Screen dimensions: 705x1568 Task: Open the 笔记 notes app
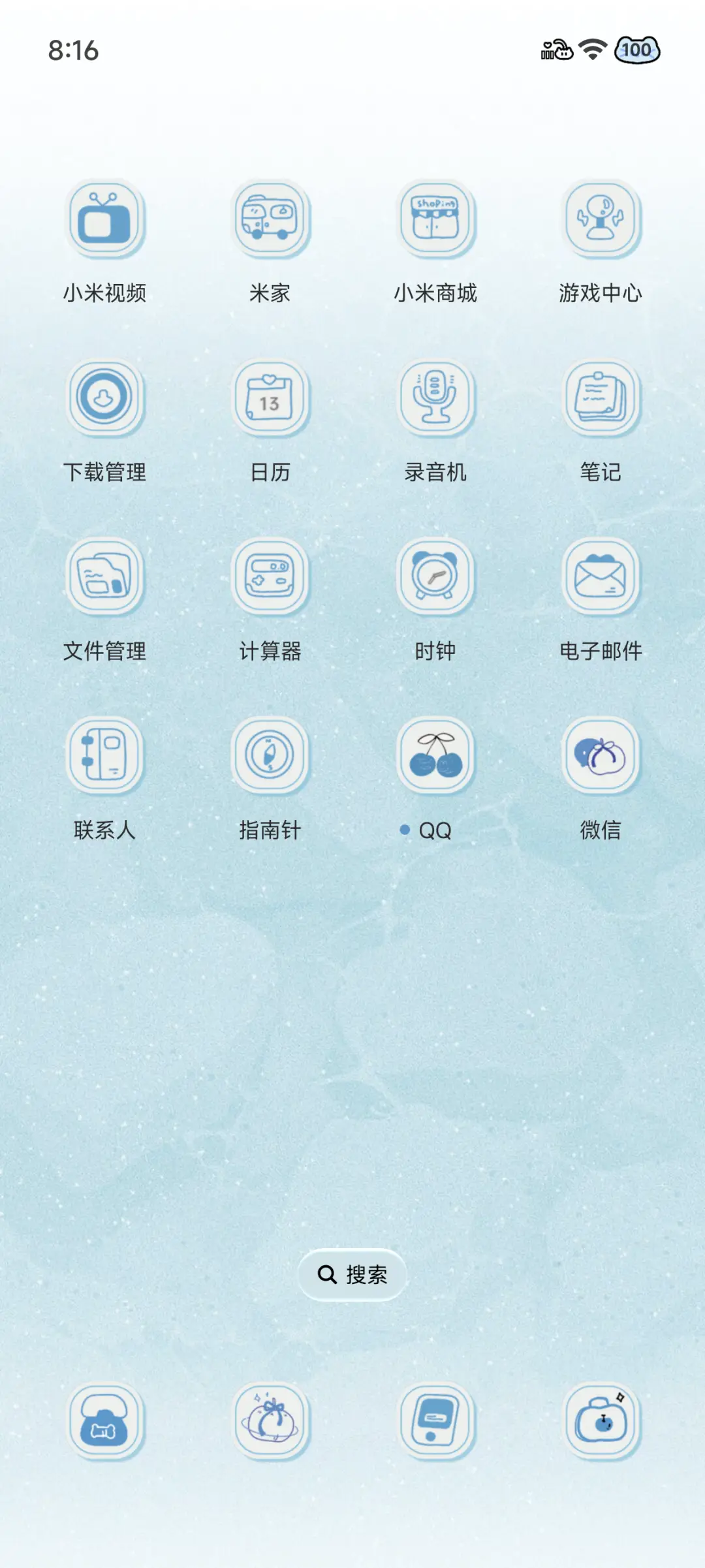click(x=600, y=399)
